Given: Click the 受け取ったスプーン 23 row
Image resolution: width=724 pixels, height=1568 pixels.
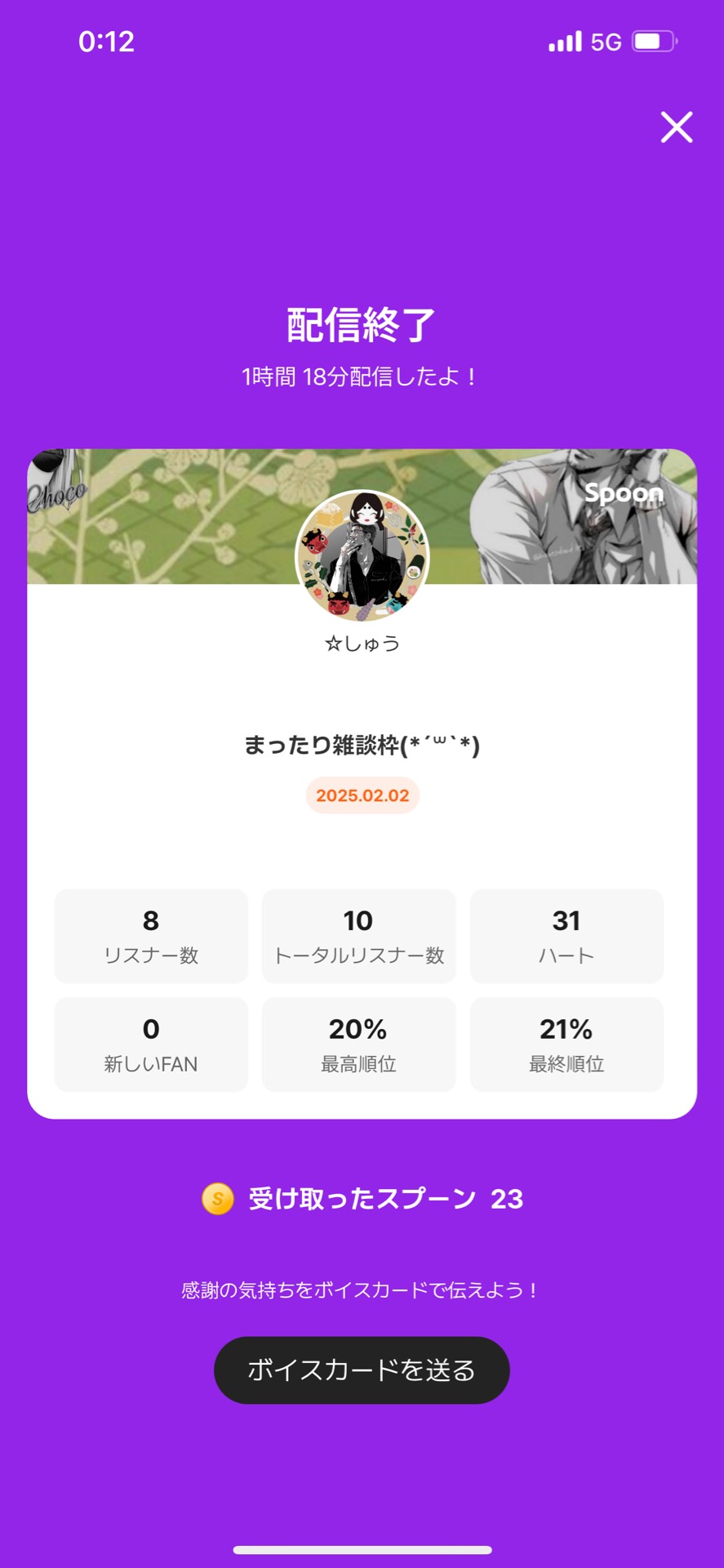Looking at the screenshot, I should click(x=362, y=1200).
